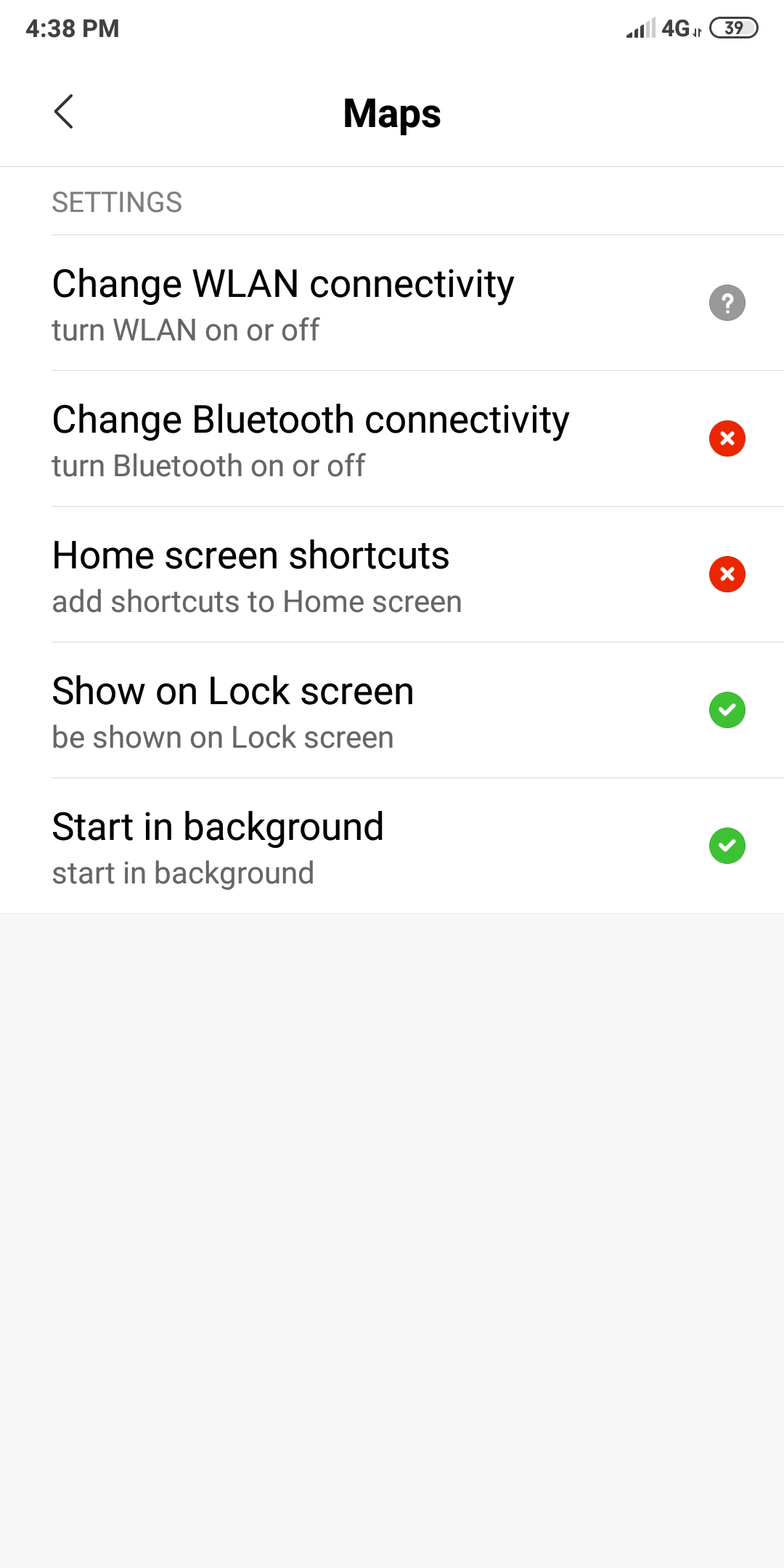Open Change Bluetooth connectivity permission
Image resolution: width=784 pixels, height=1568 pixels.
point(392,439)
